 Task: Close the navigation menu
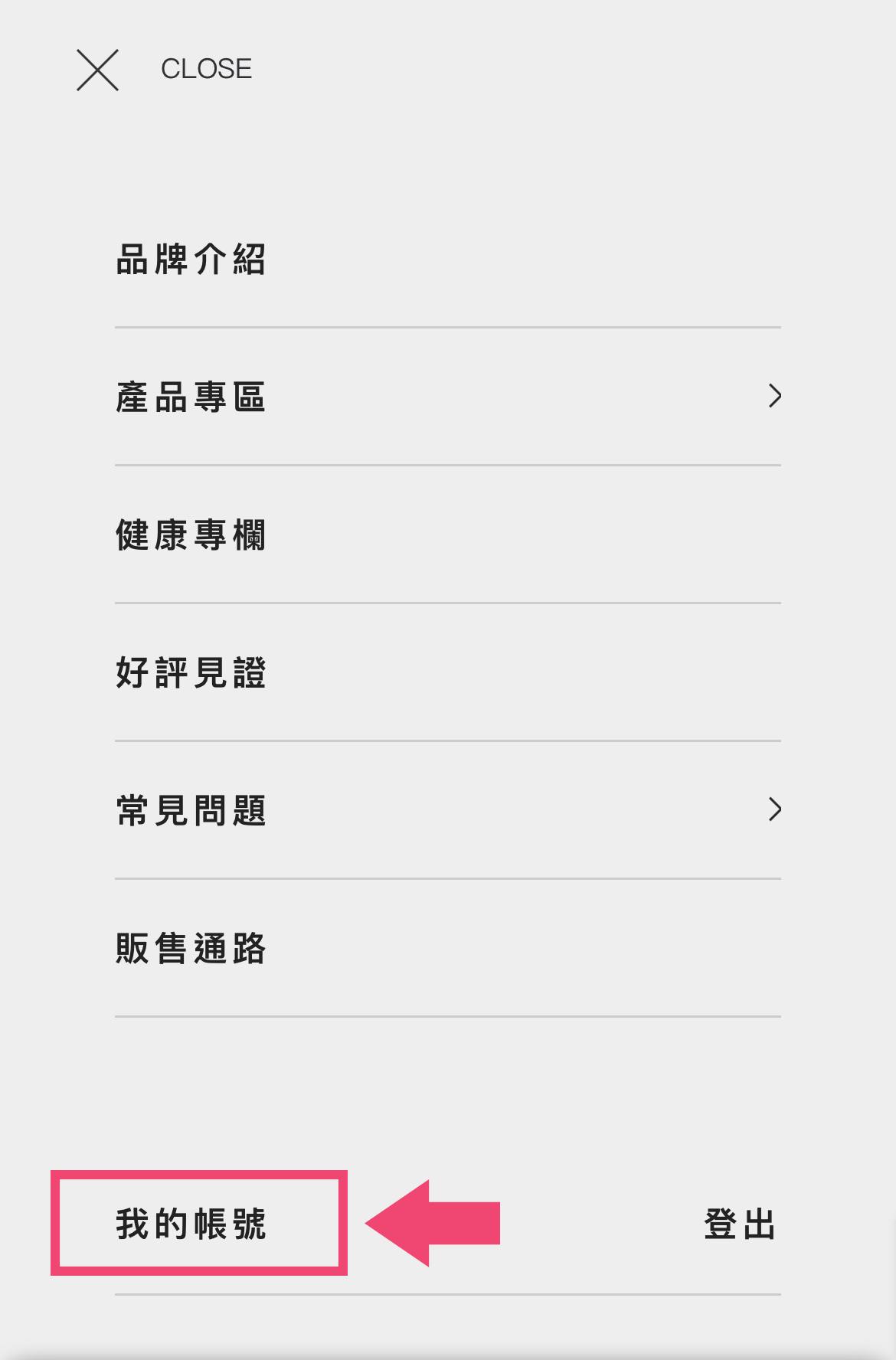click(x=98, y=70)
